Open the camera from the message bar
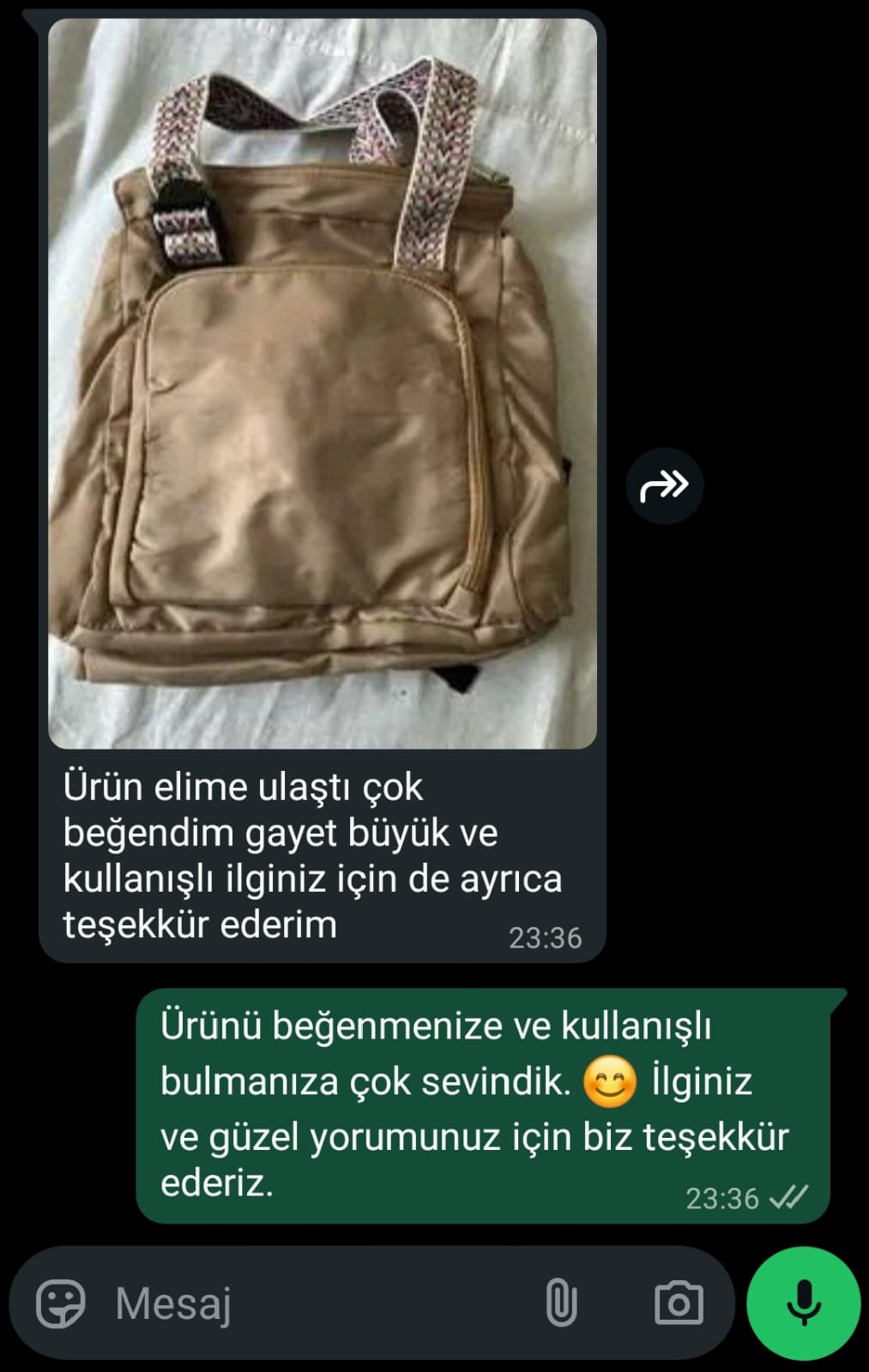The image size is (869, 1372). click(679, 1303)
